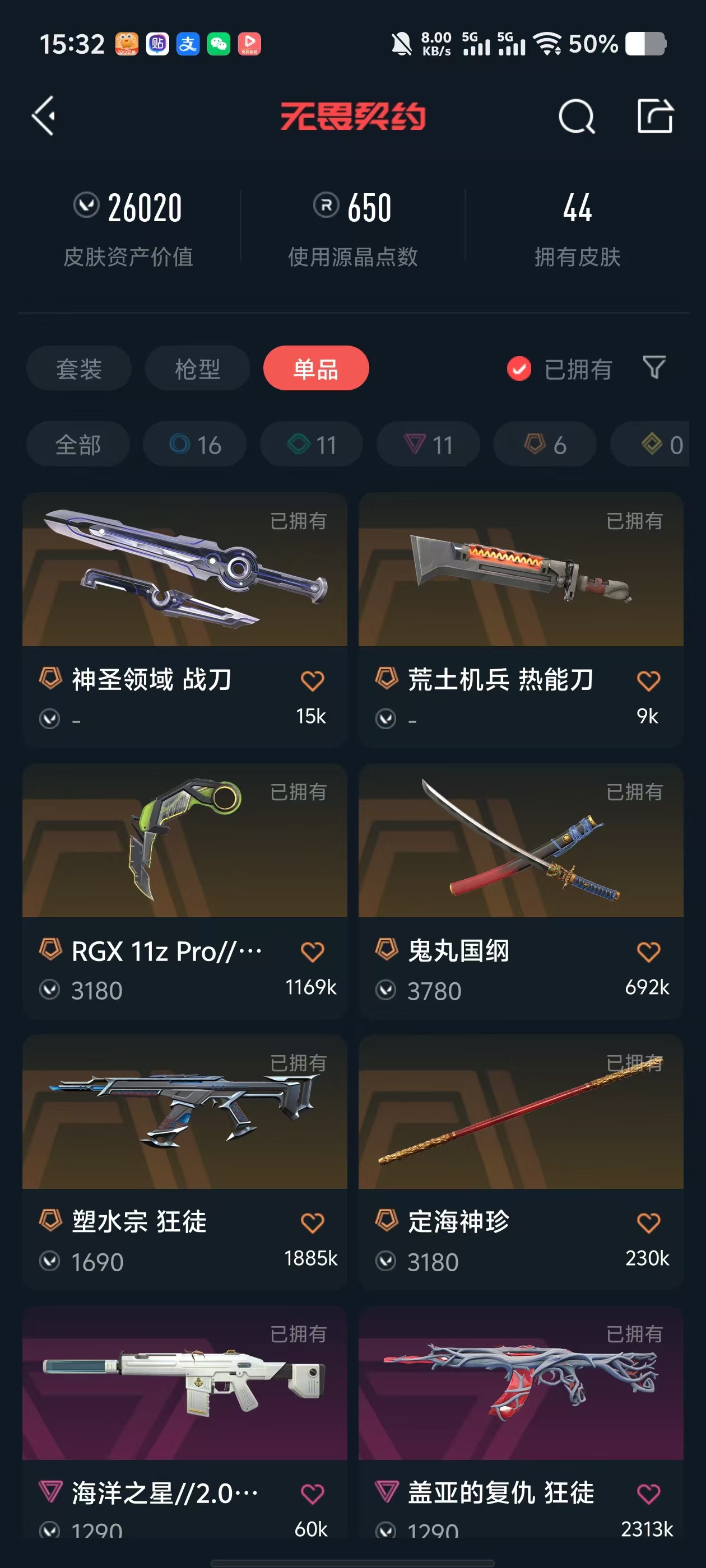Viewport: 706px width, 1568px height.
Task: Filter by the blue tier chip showing 16
Action: [195, 444]
